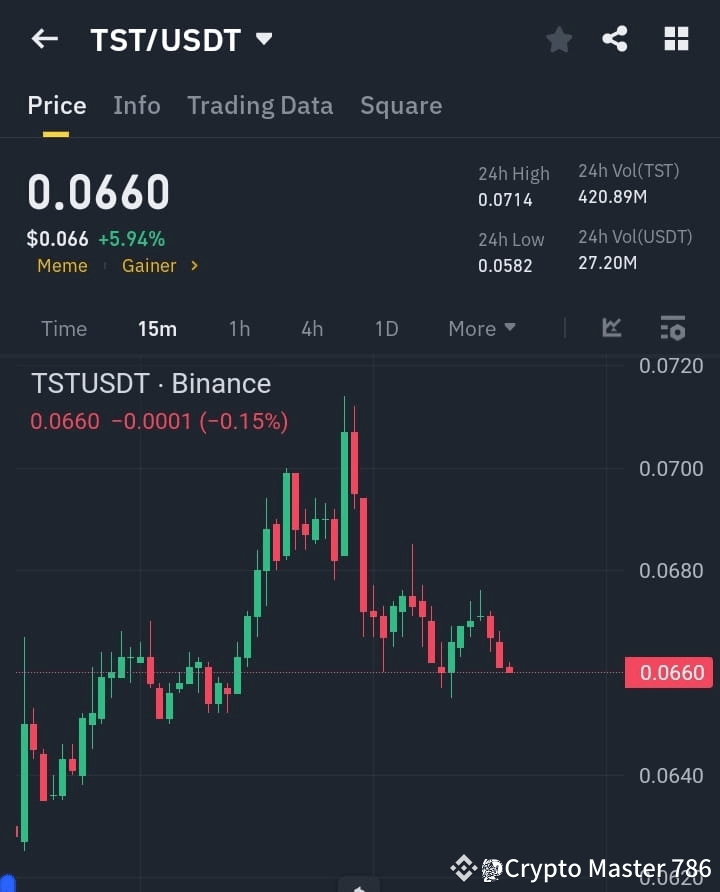Open chart settings icon beside the indicators icon
The image size is (720, 892).
pyautogui.click(x=672, y=328)
